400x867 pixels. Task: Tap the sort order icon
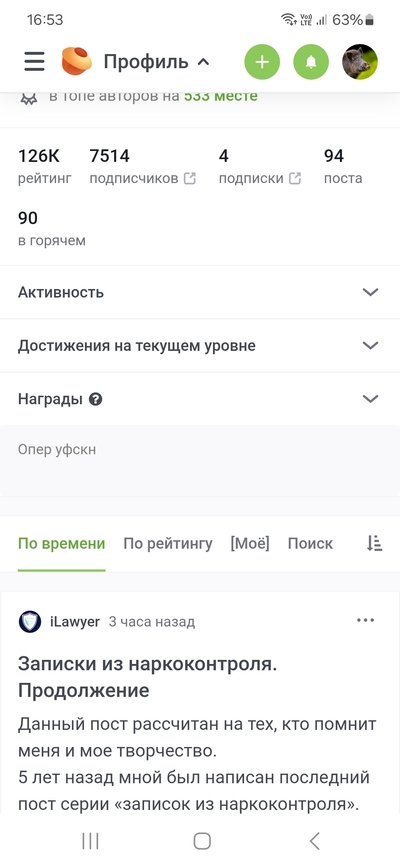(x=375, y=544)
